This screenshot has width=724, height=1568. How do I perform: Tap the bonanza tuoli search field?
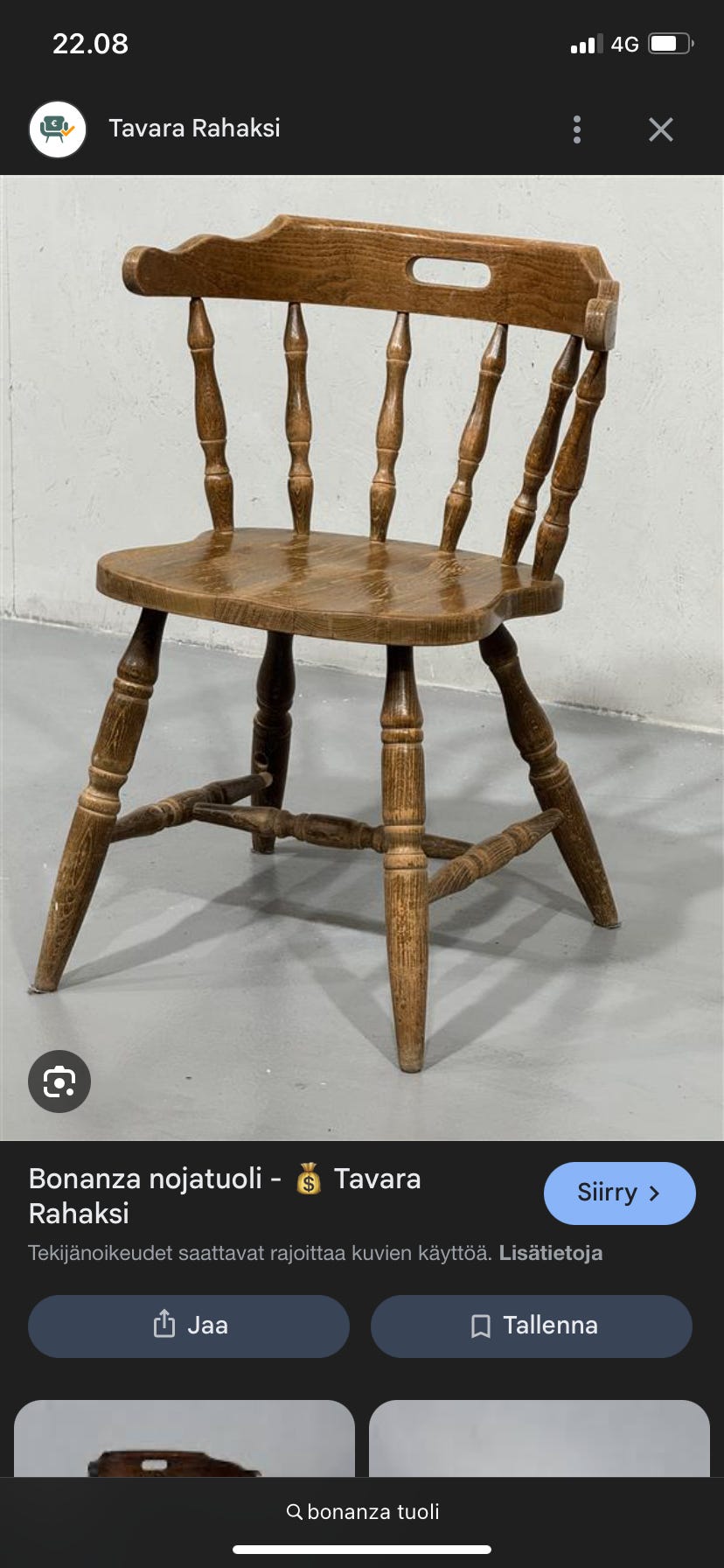(362, 1511)
